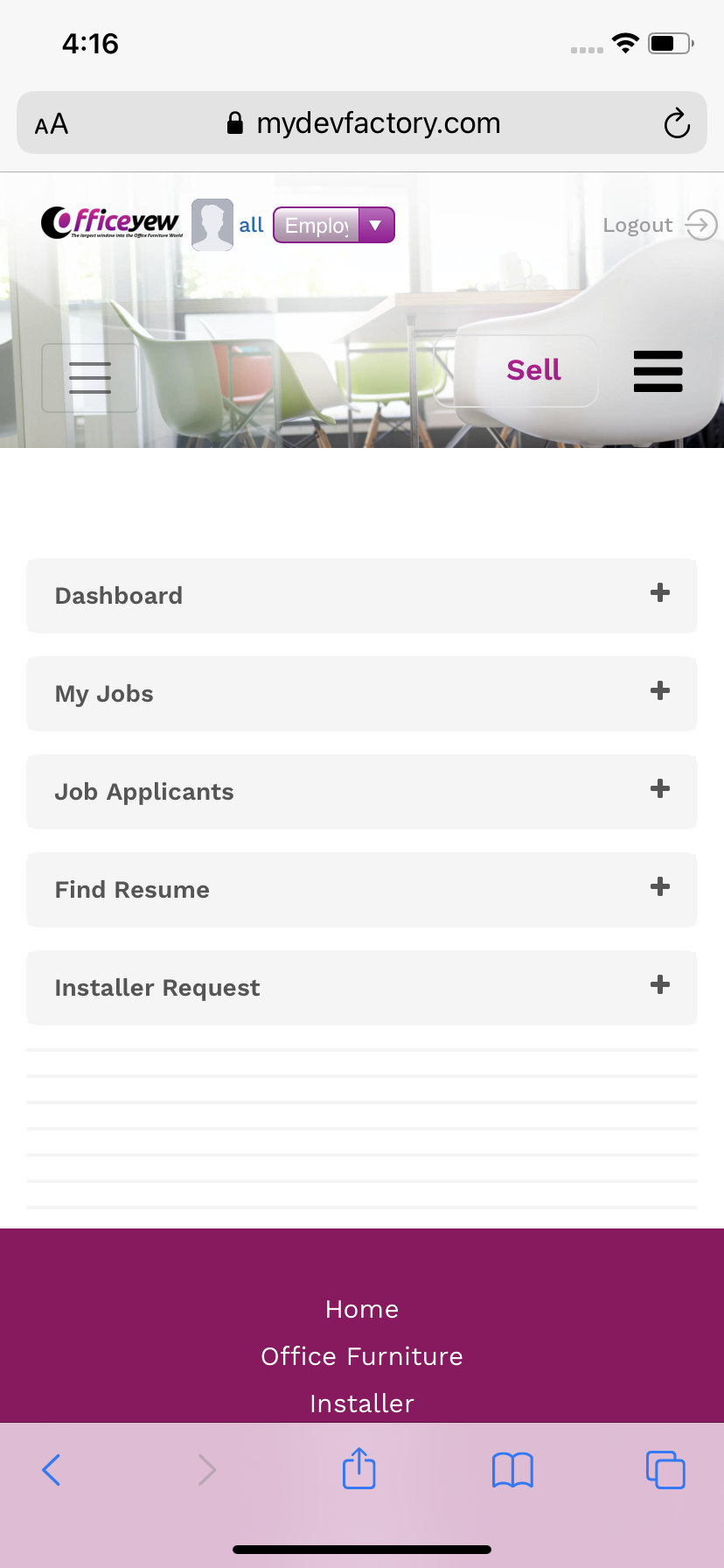This screenshot has width=724, height=1568.
Task: Log out of the account
Action: (x=659, y=225)
